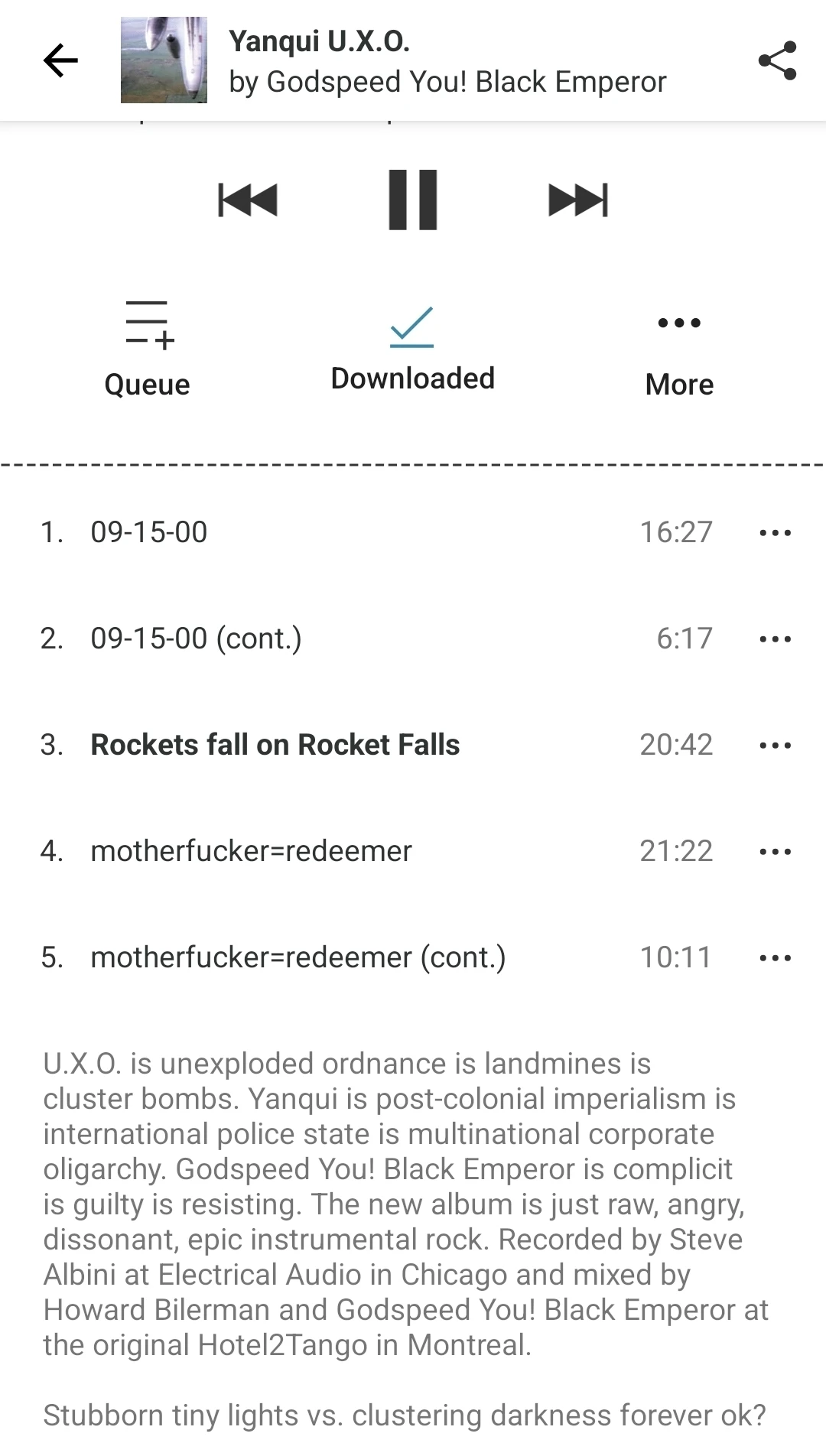
Task: Open options for motherfucker=redeemer (cont.)
Action: 776,957
